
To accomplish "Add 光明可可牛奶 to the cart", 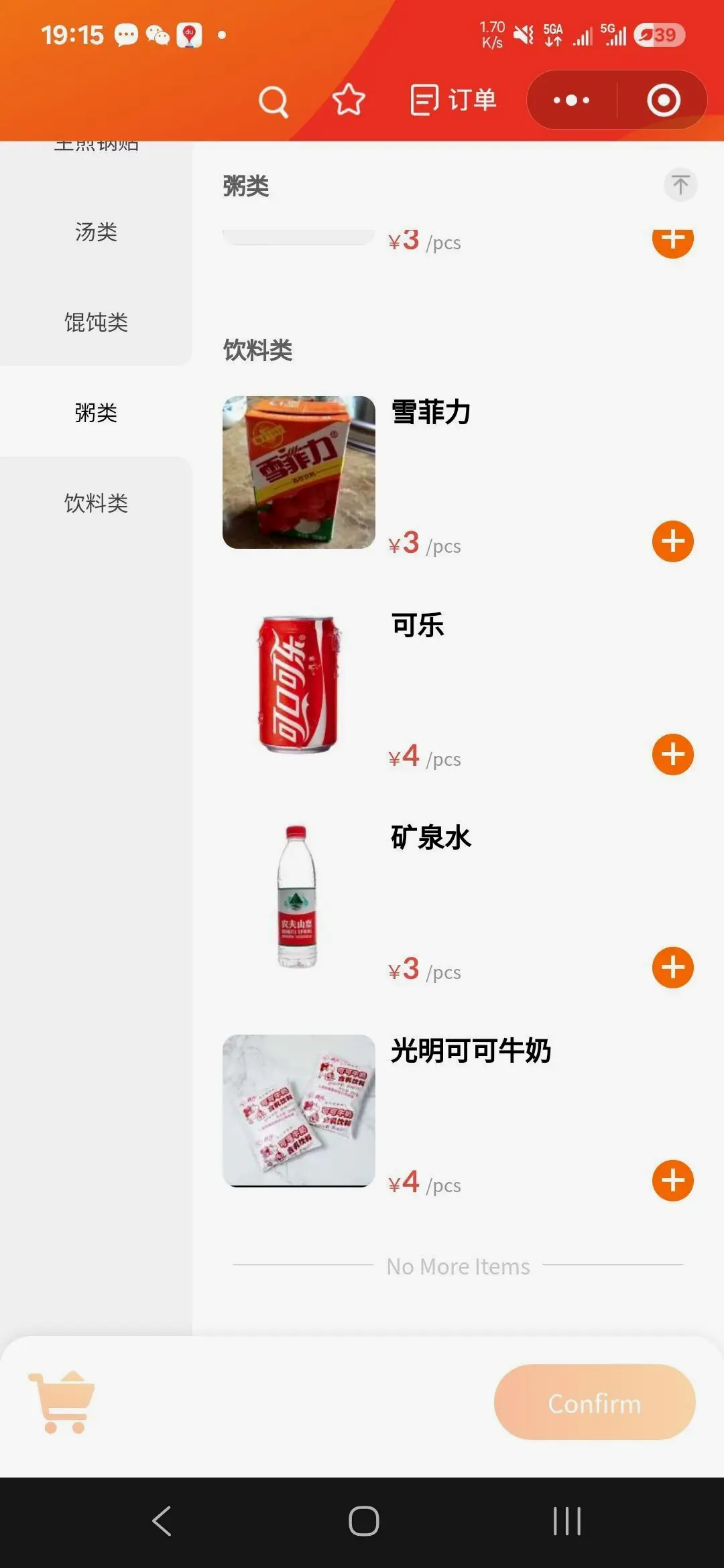I will pos(672,1181).
